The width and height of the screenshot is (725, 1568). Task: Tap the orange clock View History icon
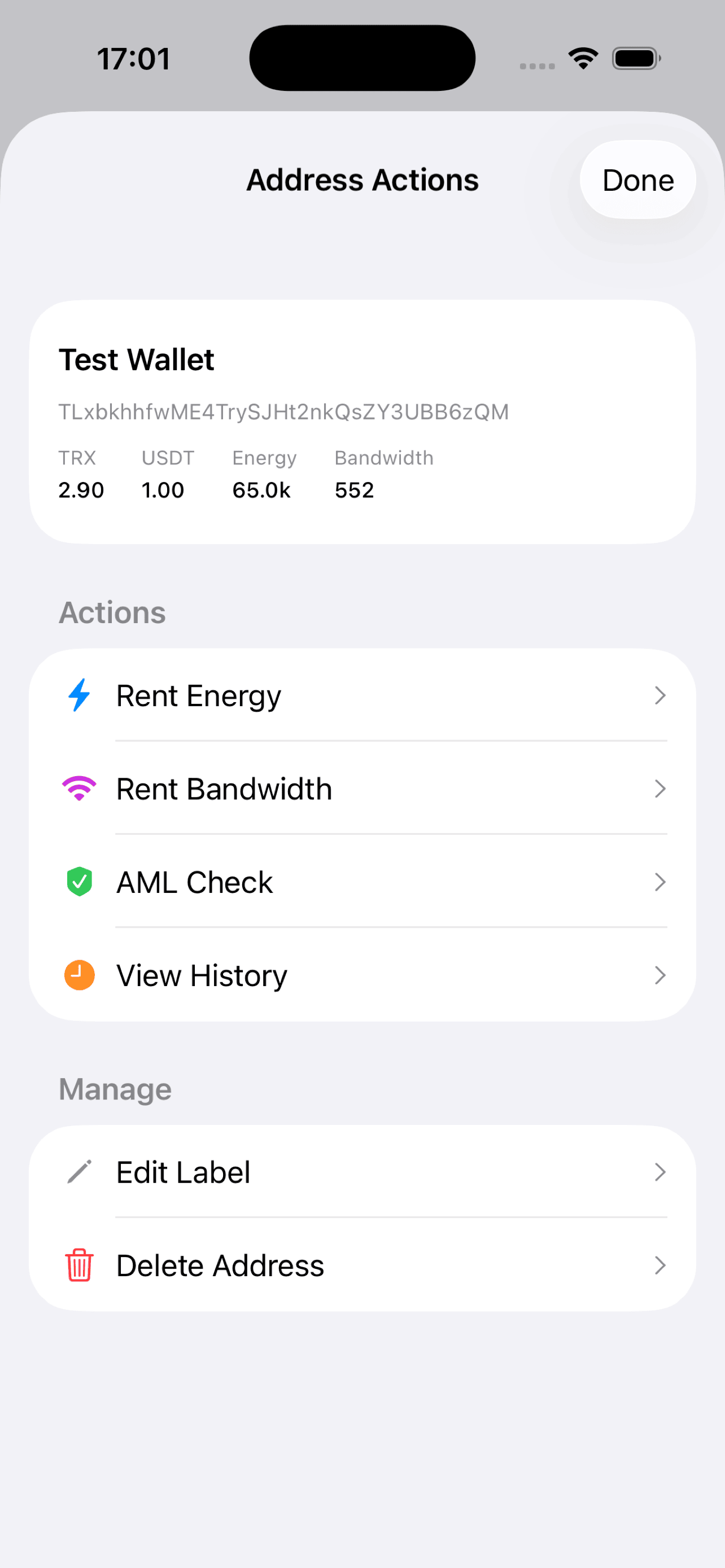[78, 975]
